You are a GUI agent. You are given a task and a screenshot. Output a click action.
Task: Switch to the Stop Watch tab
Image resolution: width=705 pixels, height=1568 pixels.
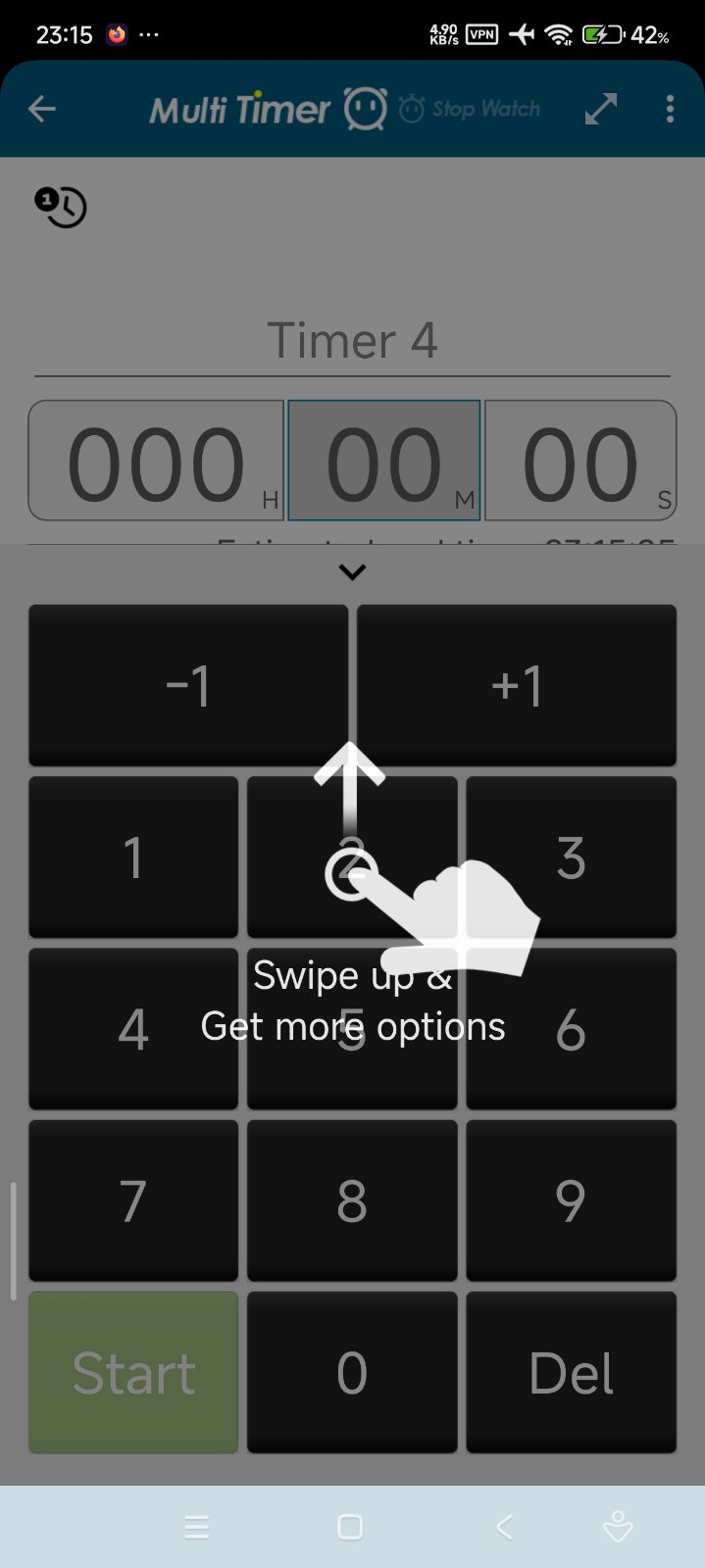[x=471, y=109]
